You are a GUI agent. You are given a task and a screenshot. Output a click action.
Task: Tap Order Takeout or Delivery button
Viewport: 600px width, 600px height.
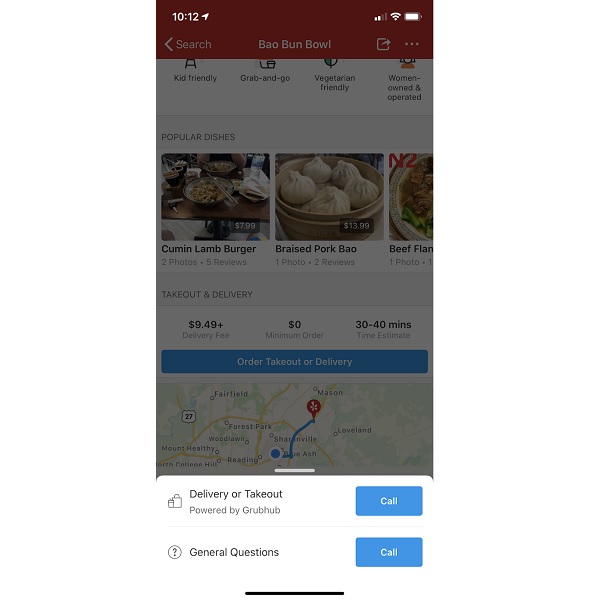pyautogui.click(x=294, y=362)
